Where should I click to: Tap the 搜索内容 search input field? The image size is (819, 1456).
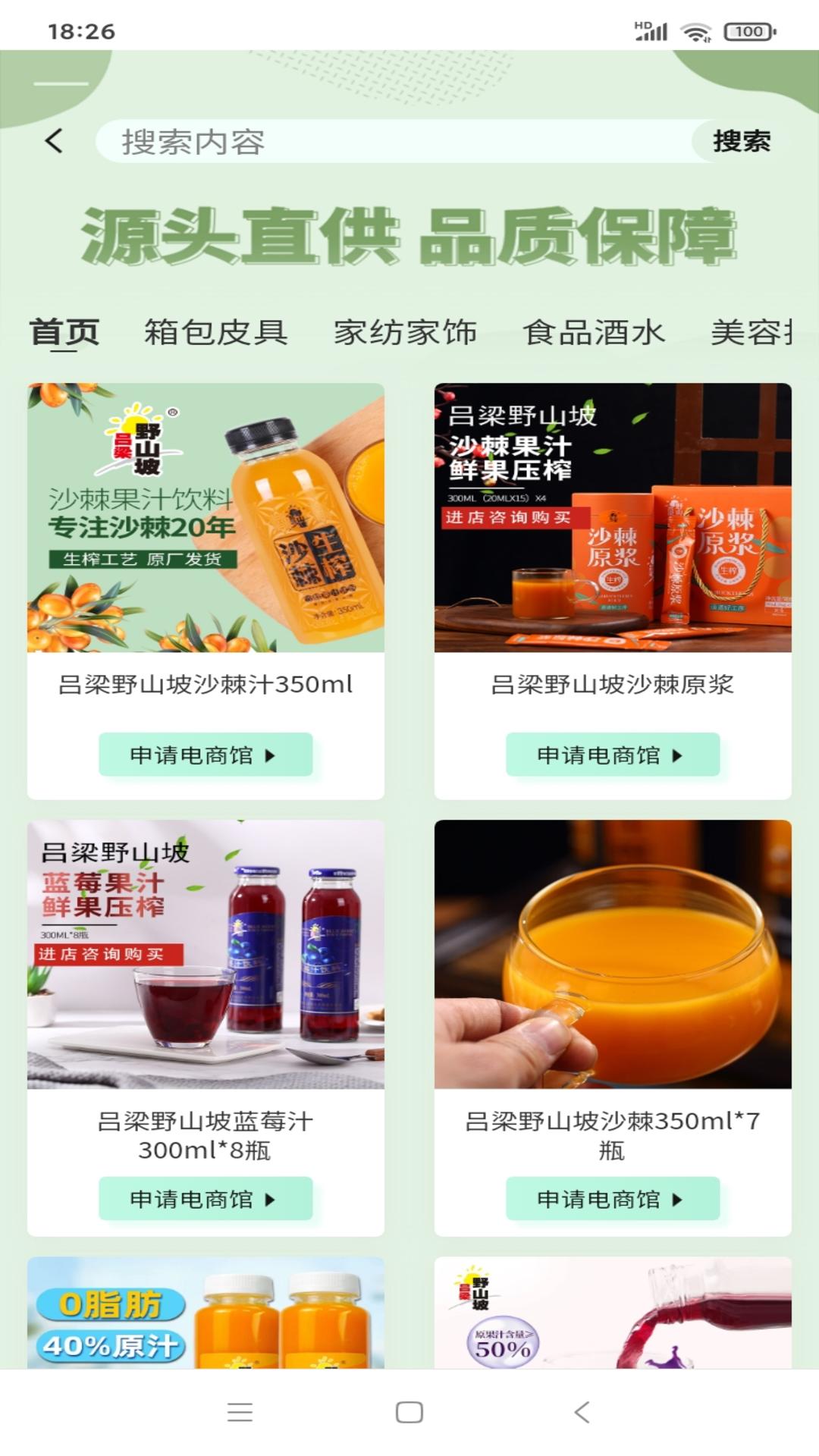[379, 141]
